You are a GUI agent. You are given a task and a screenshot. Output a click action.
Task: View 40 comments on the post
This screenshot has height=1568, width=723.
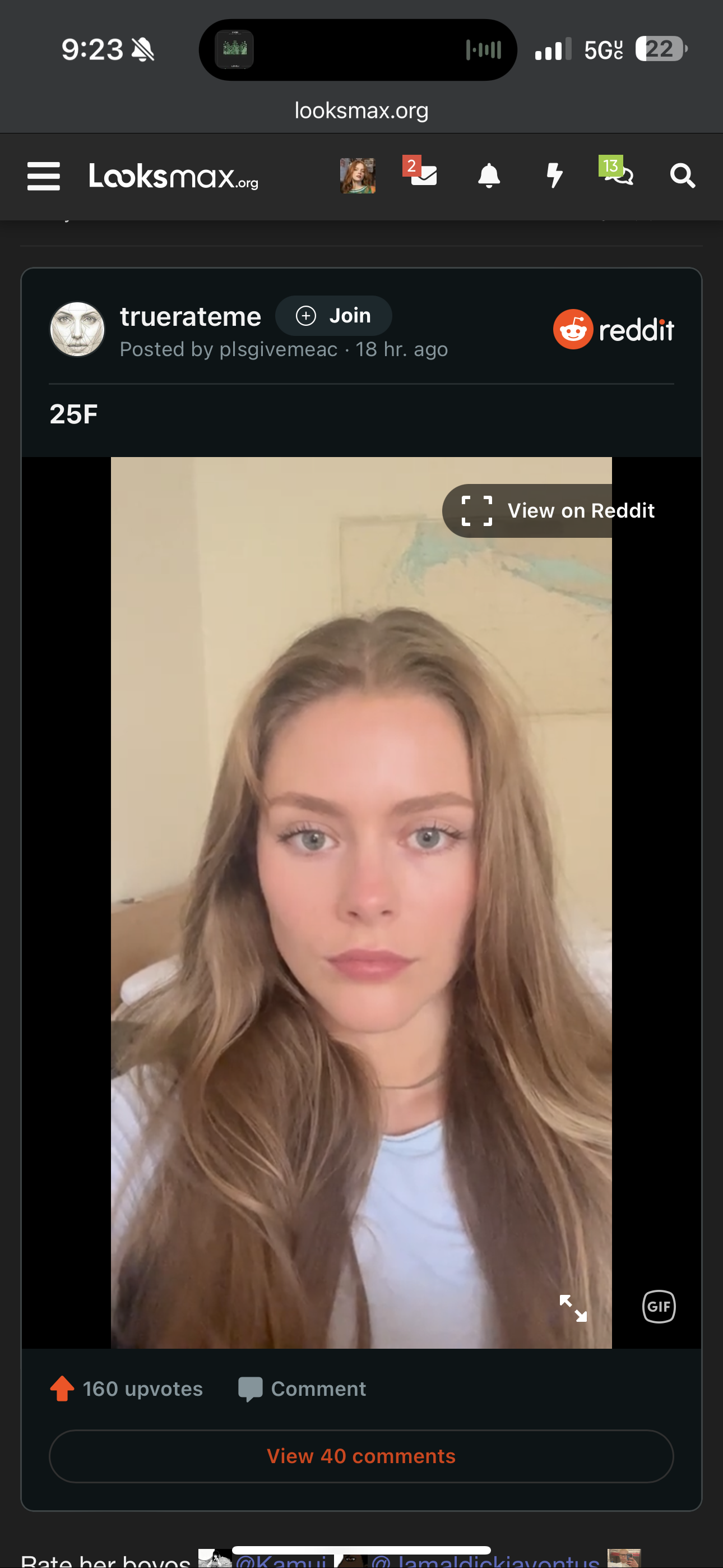(361, 1456)
